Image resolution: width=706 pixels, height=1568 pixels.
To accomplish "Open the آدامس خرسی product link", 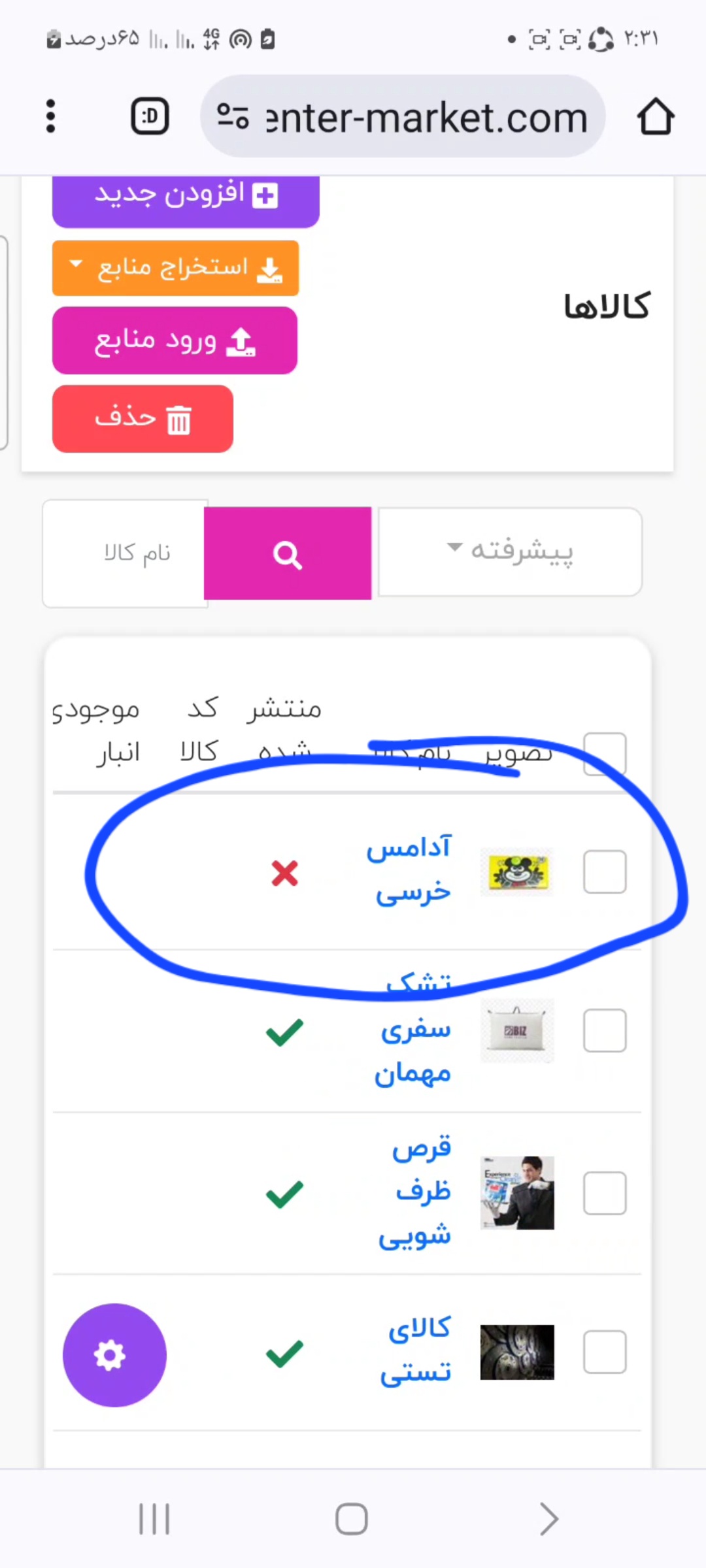I will [x=411, y=870].
